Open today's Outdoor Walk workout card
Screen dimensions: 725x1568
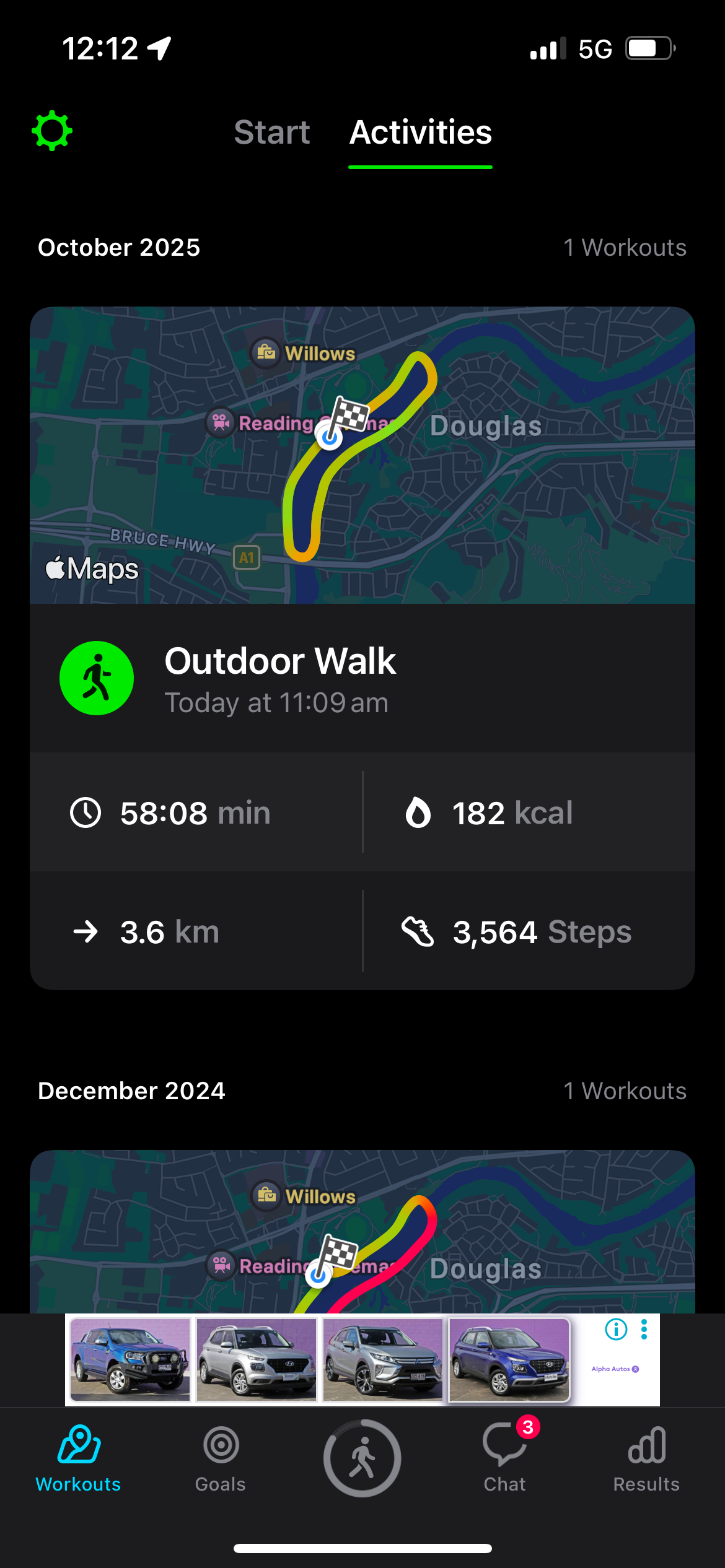pos(362,679)
